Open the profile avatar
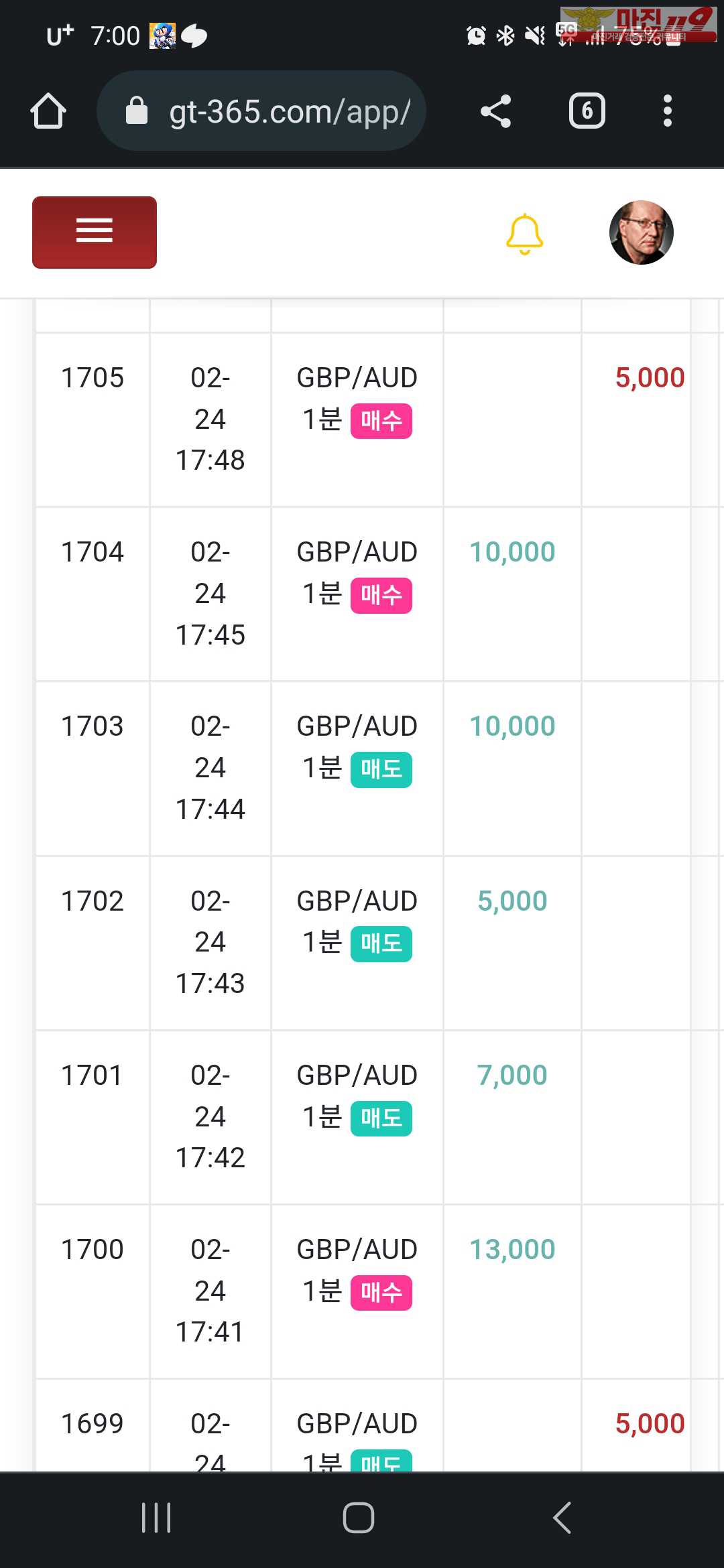 [x=642, y=232]
